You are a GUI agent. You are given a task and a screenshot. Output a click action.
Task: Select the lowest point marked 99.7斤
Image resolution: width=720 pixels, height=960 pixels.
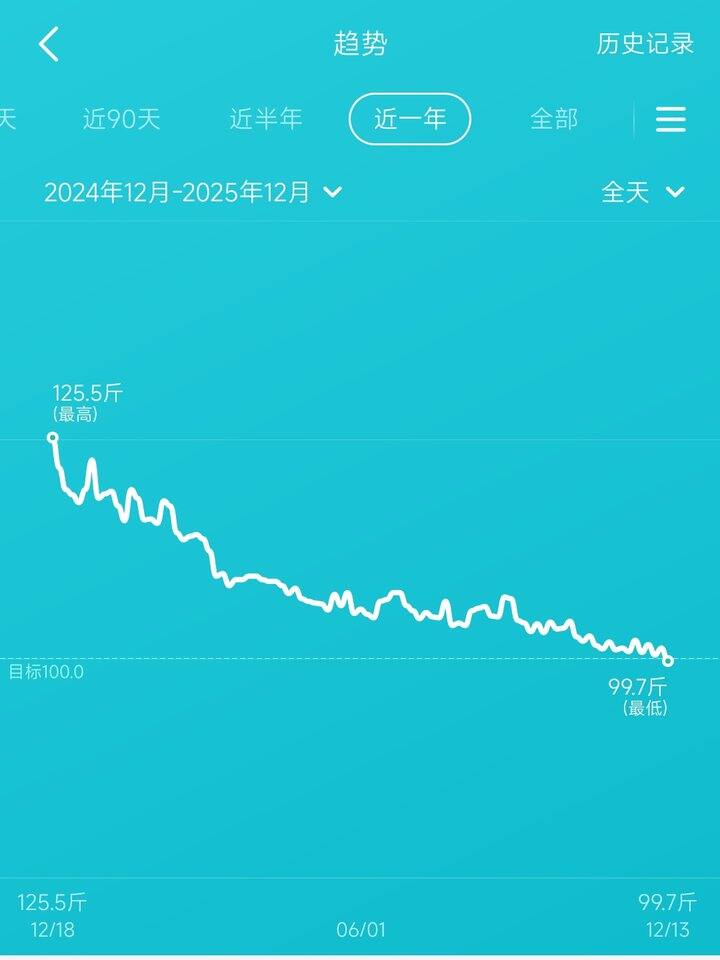668,660
